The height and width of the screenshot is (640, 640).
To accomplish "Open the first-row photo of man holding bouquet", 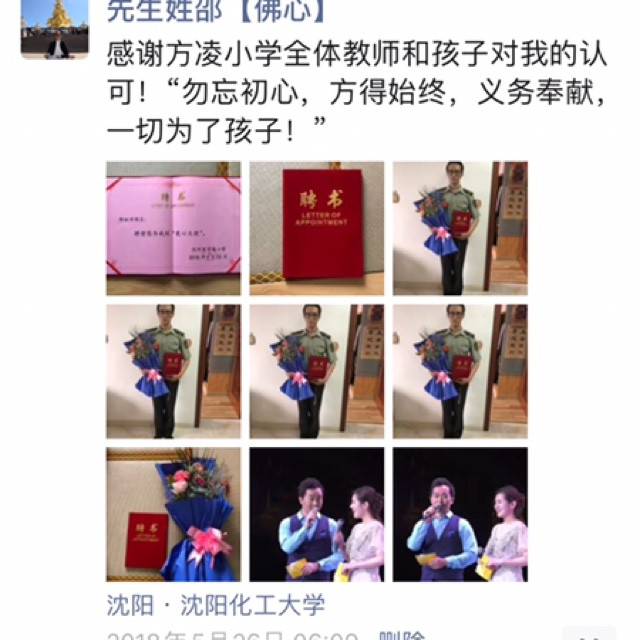I will (x=459, y=228).
